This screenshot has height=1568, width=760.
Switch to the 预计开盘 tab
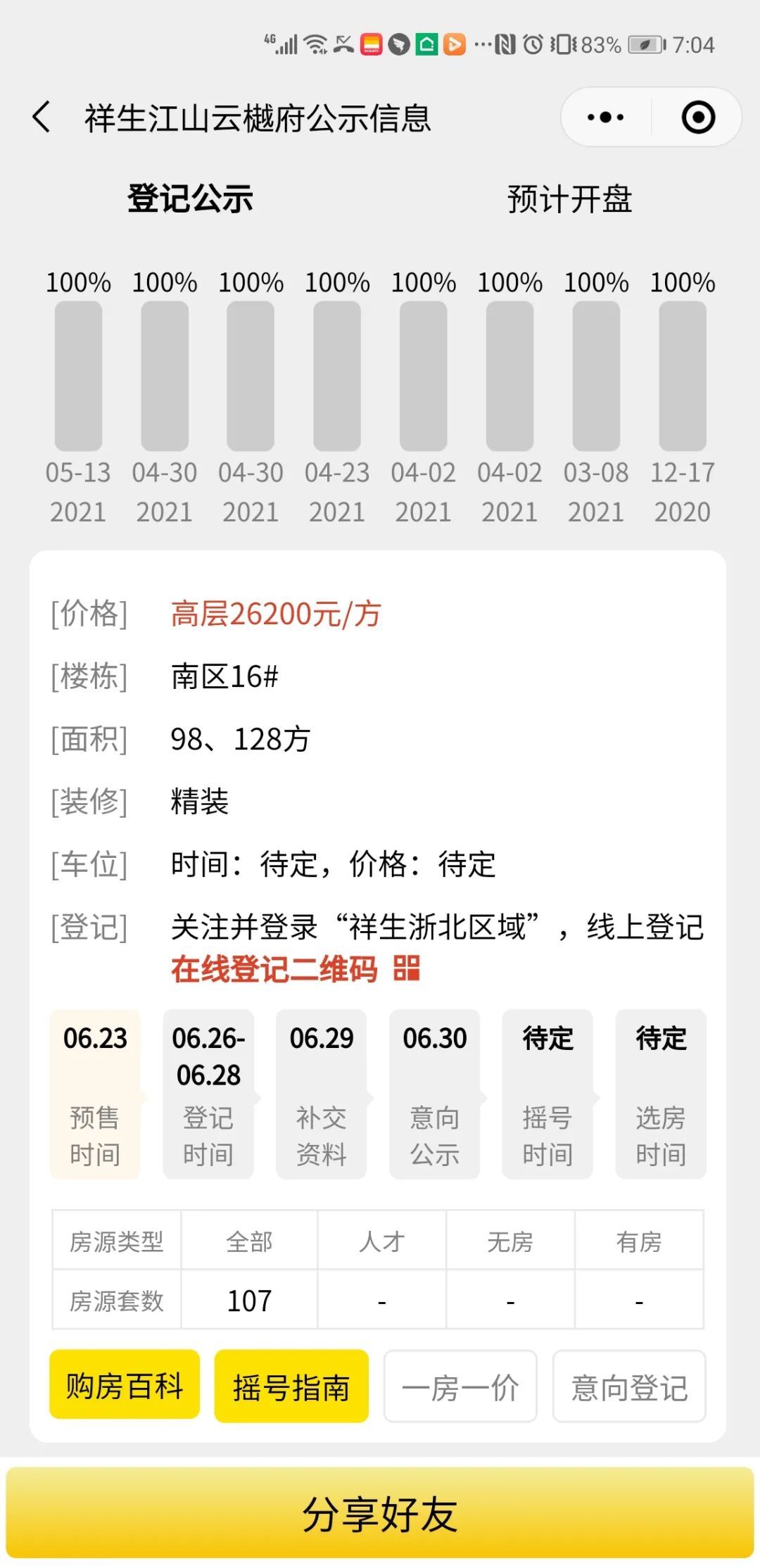570,199
